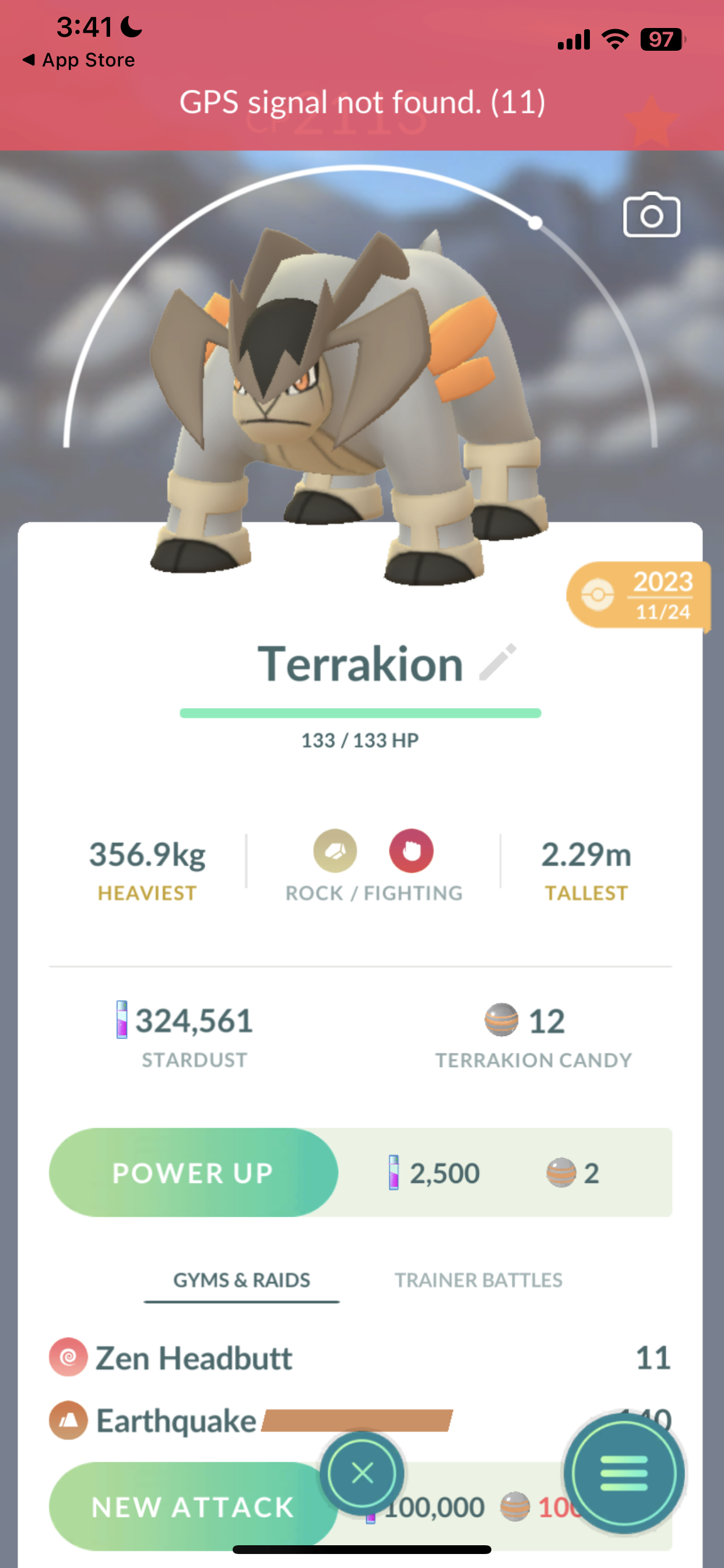Open the AR camera for Terrakion
The width and height of the screenshot is (724, 1568).
point(651,215)
